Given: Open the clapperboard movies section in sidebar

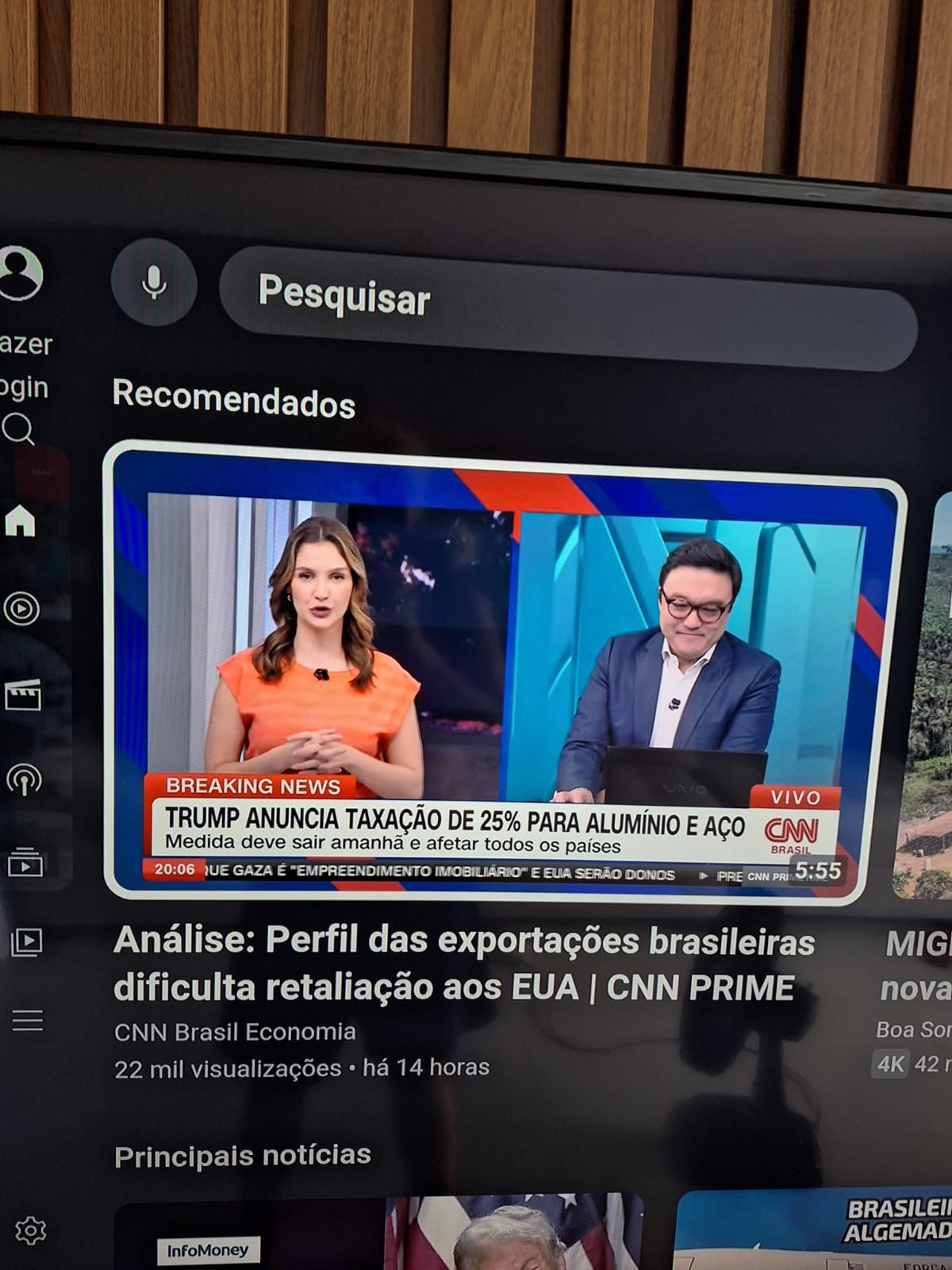Looking at the screenshot, I should tap(23, 695).
